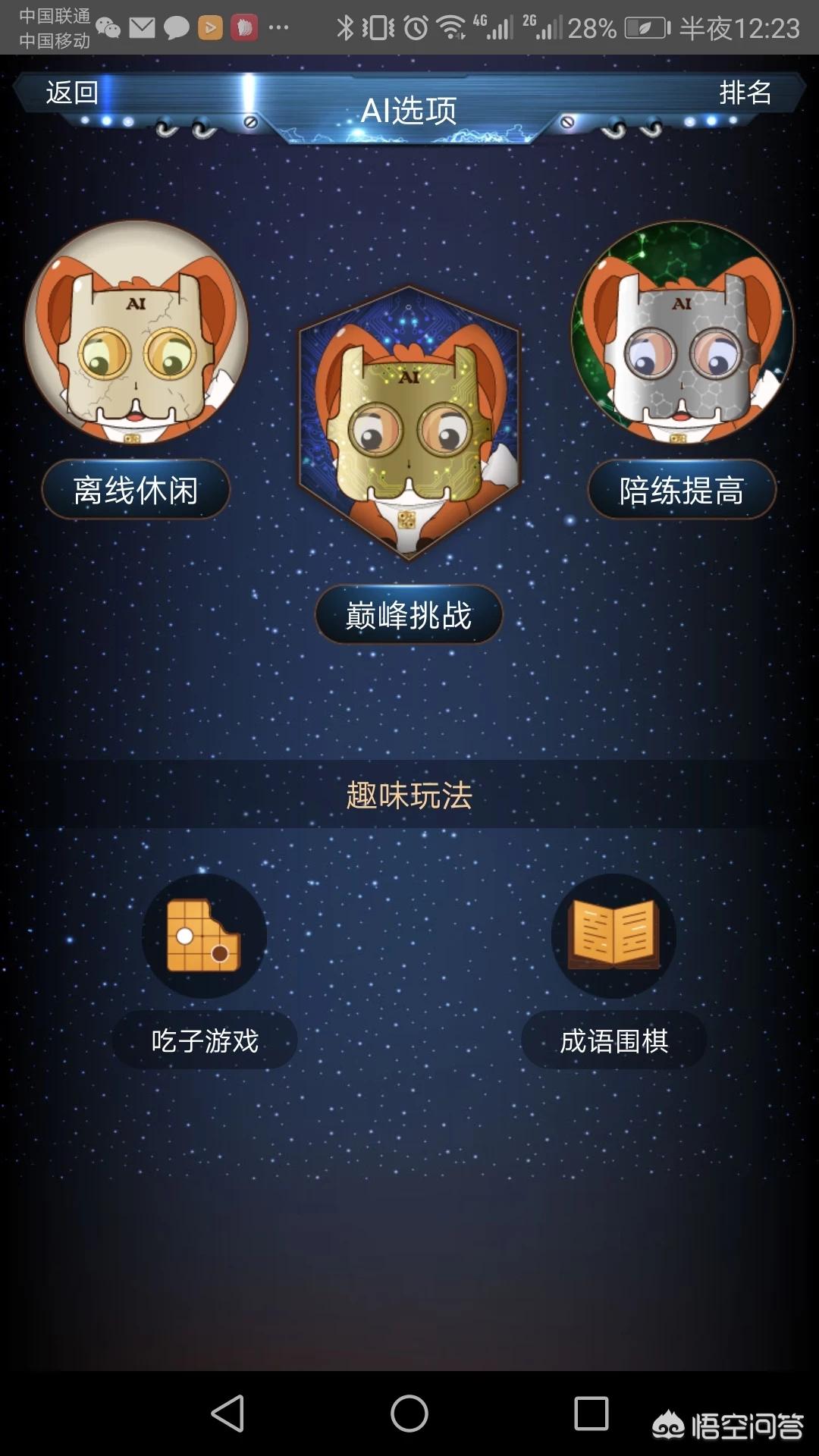819x1456 pixels.
Task: Tap the golden hexagon AI avatar
Action: click(409, 422)
